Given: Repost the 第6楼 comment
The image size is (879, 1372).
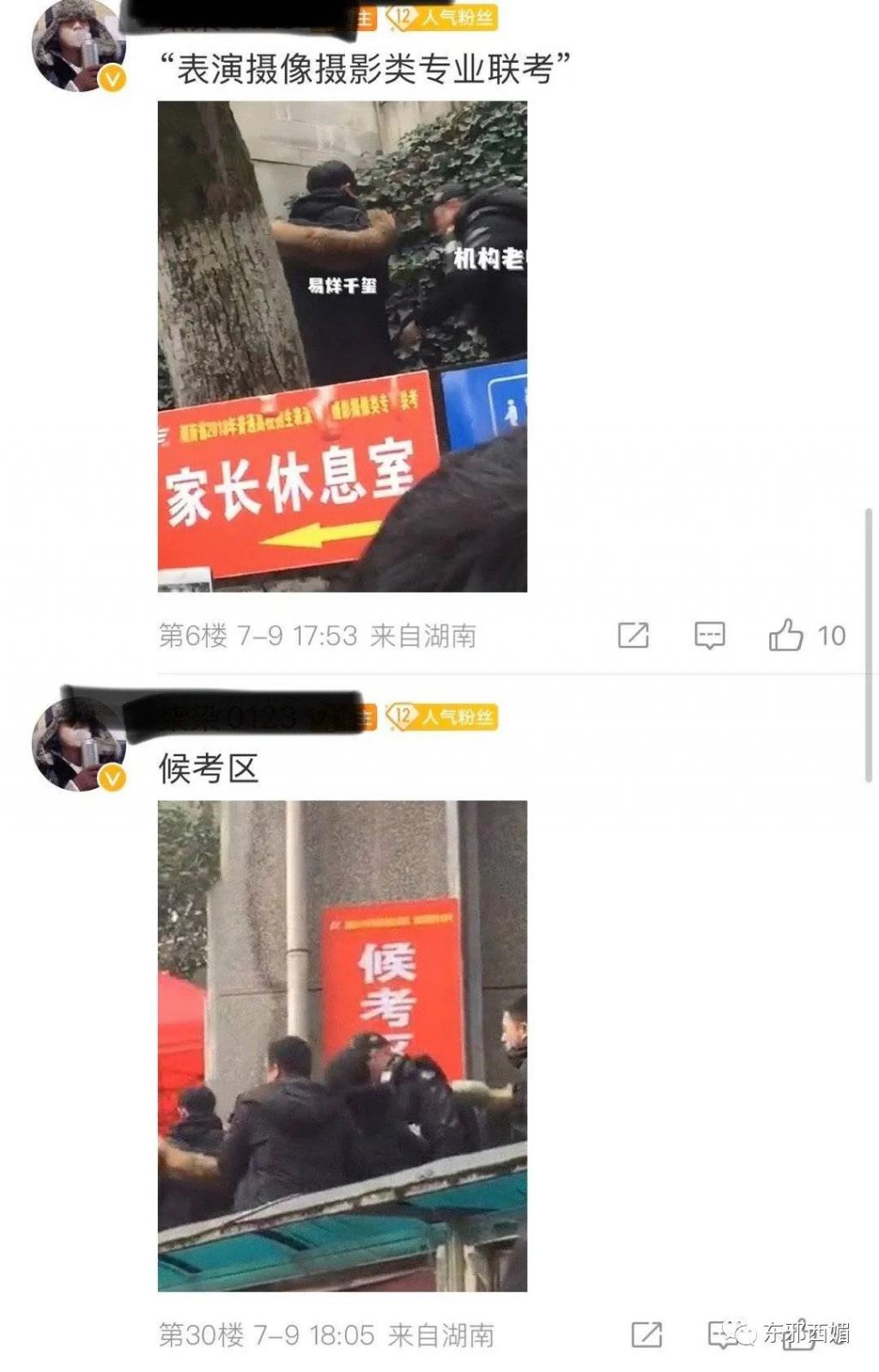Looking at the screenshot, I should 633,635.
